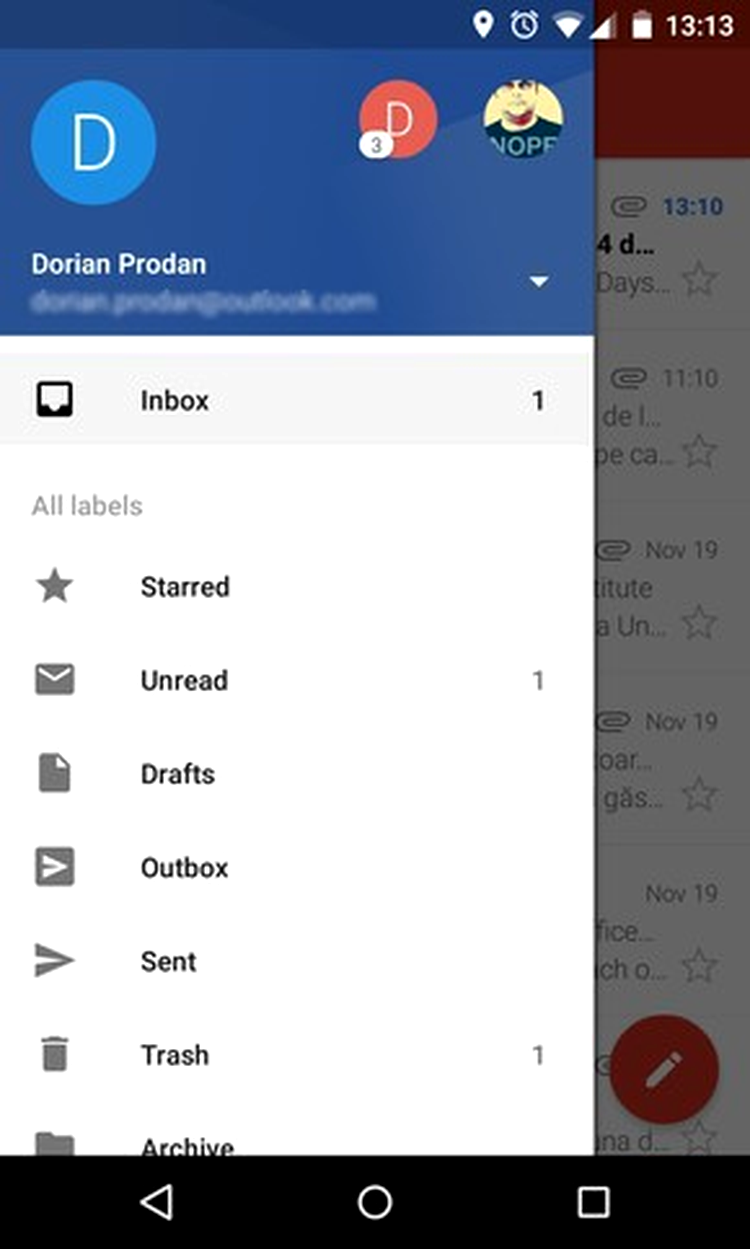This screenshot has height=1249, width=750.
Task: View Sent mail
Action: point(297,962)
